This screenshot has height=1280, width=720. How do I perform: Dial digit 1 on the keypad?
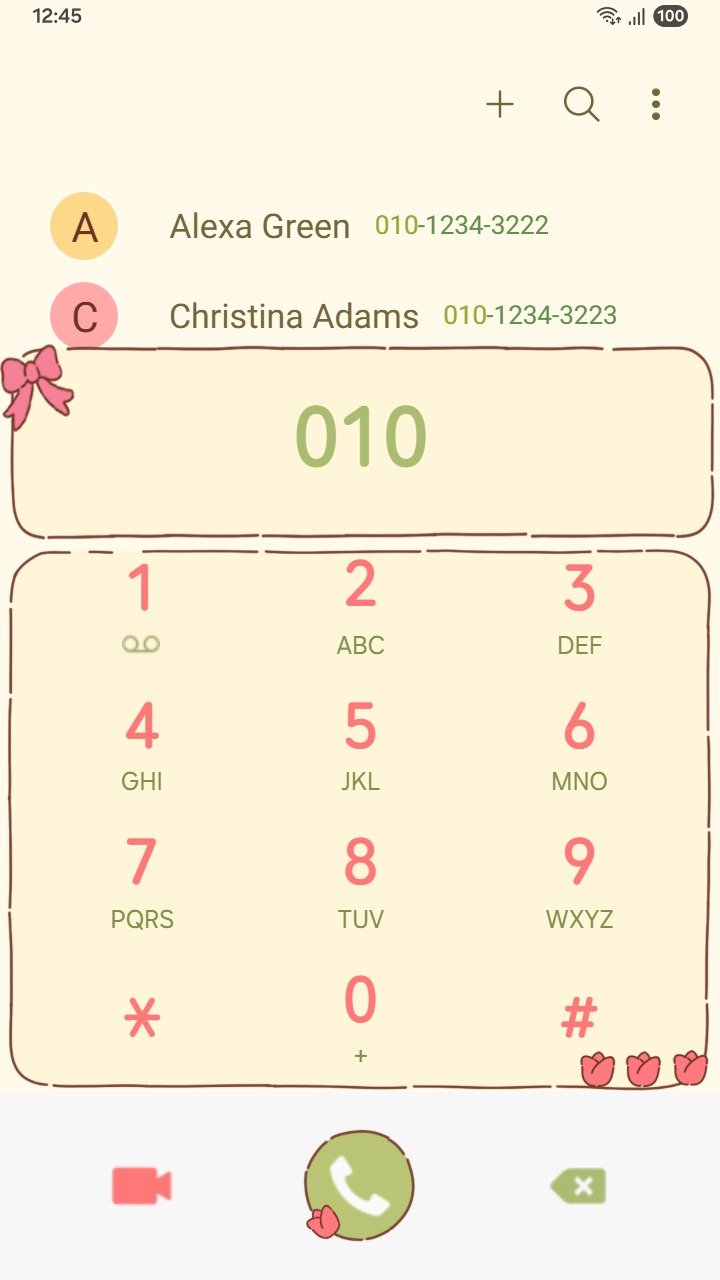(142, 606)
